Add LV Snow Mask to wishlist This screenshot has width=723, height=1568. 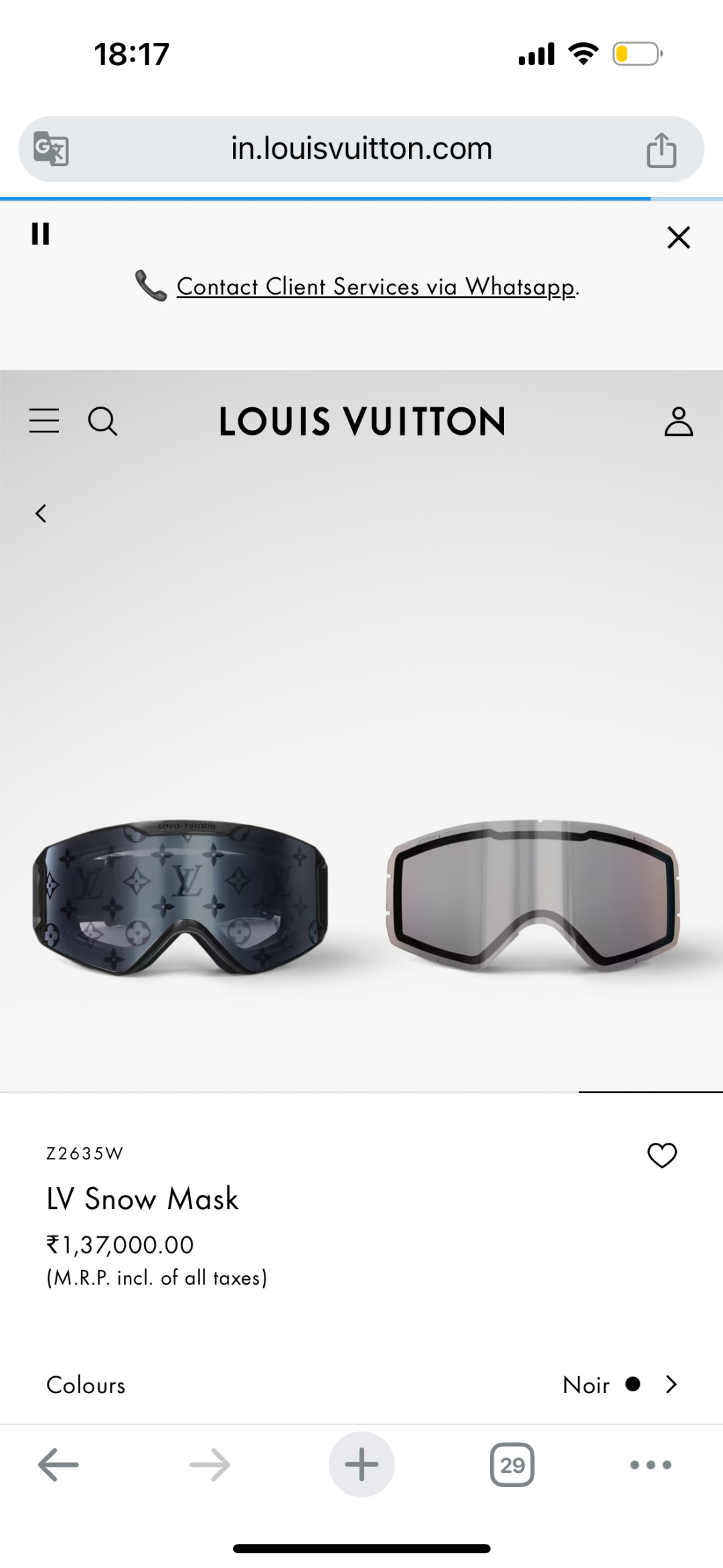click(x=662, y=1155)
